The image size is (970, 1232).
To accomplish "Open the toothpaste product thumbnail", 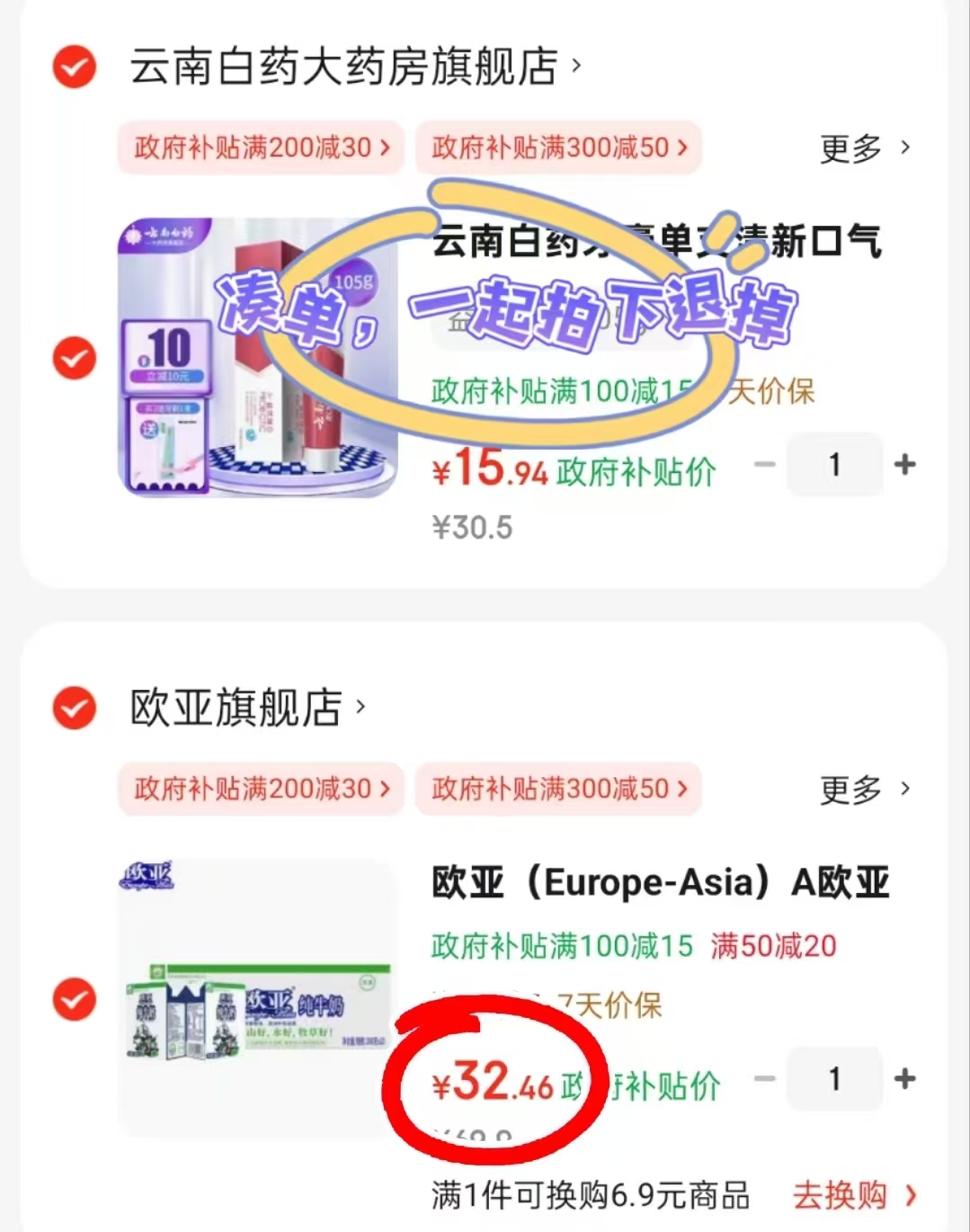I will [x=258, y=358].
